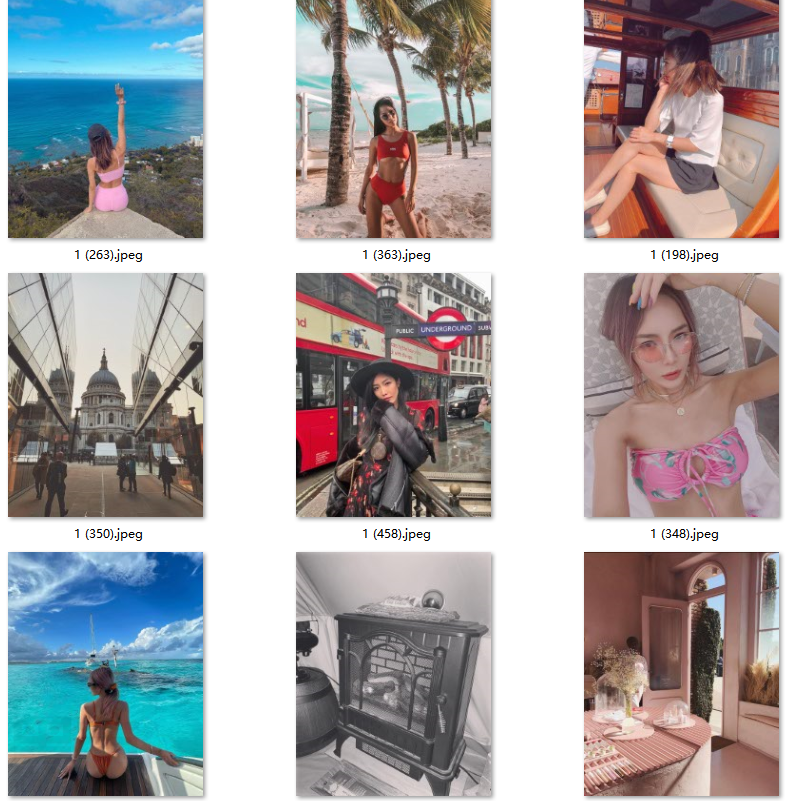Open the black-and-white fireplace photo file
The width and height of the screenshot is (787, 801).
point(393,673)
